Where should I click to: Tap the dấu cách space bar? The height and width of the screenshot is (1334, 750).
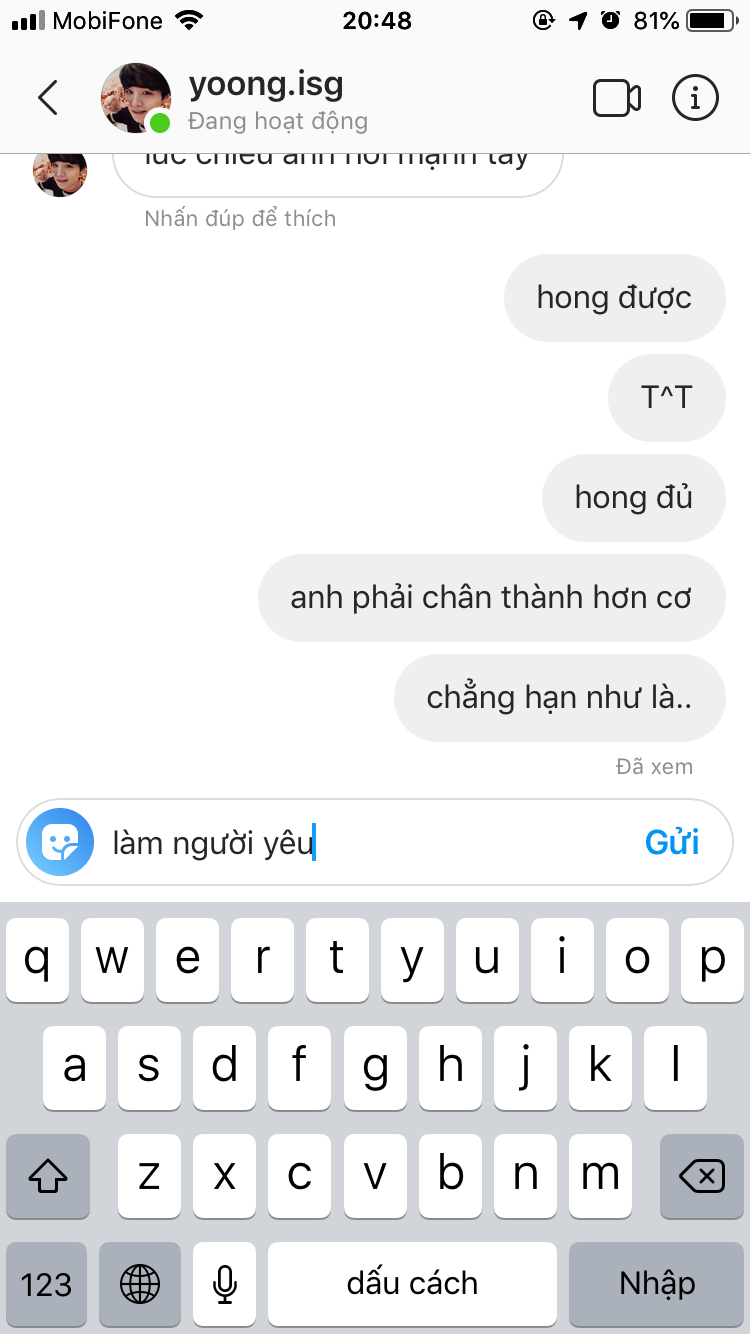(x=412, y=1284)
